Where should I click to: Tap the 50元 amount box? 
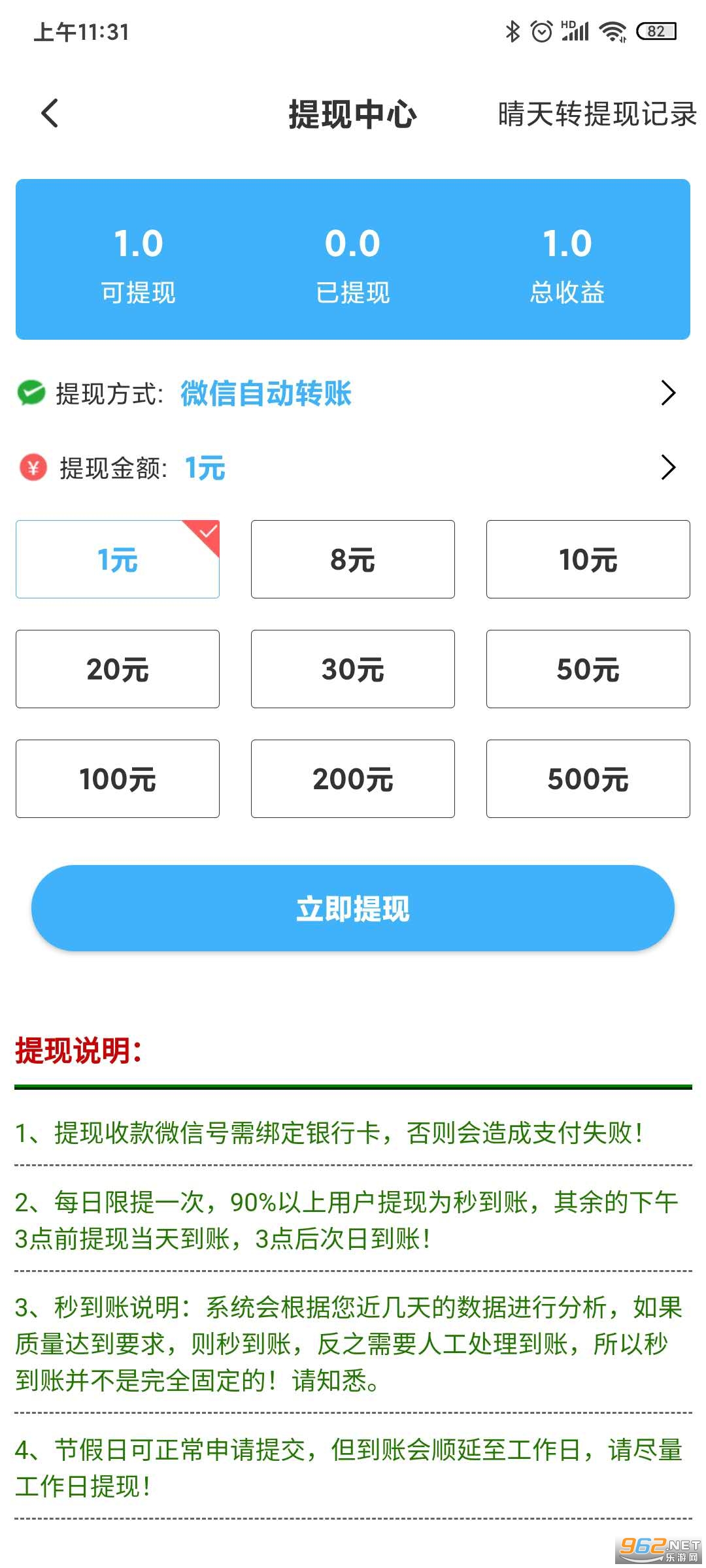click(588, 669)
